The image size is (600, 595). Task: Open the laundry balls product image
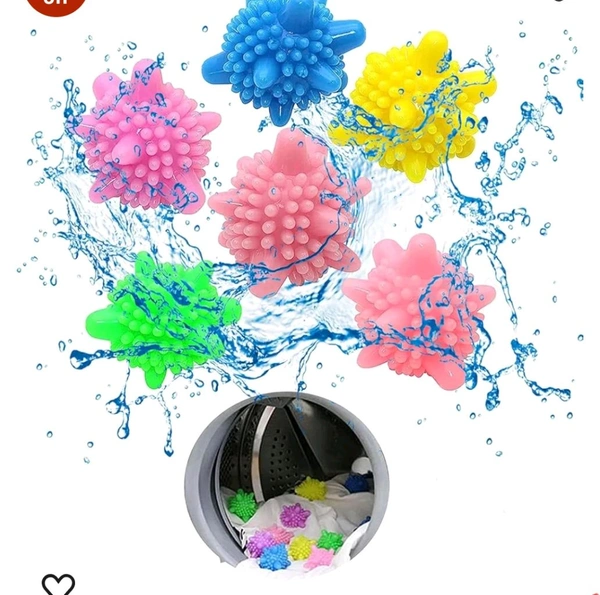(x=300, y=290)
